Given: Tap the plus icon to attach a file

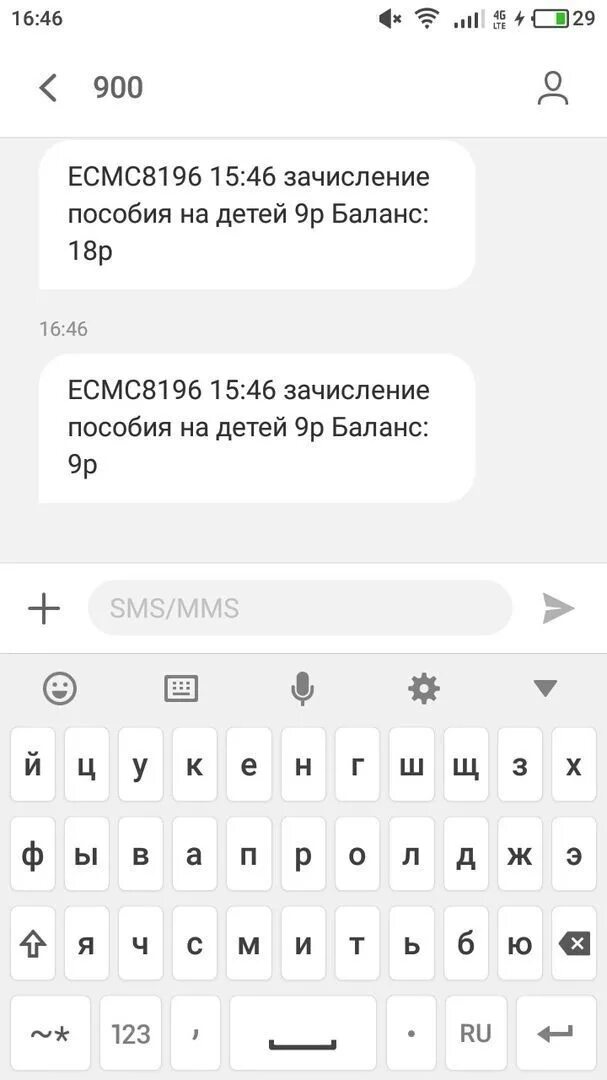Looking at the screenshot, I should tap(44, 609).
